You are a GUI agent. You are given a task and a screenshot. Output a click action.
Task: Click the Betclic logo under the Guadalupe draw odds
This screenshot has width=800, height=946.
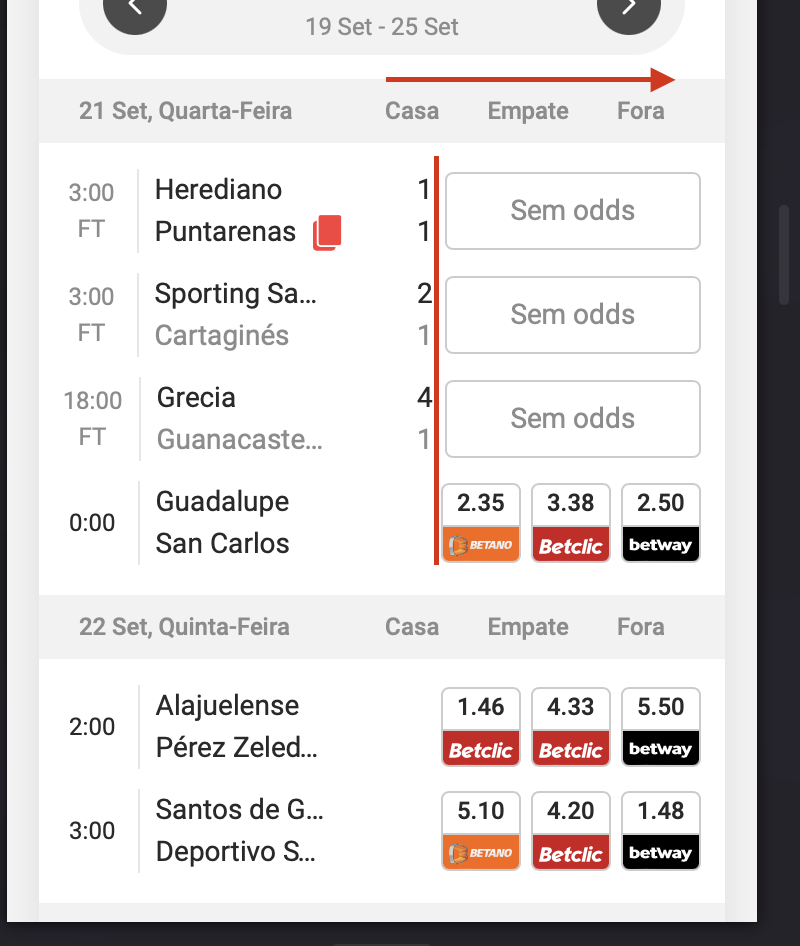[570, 544]
